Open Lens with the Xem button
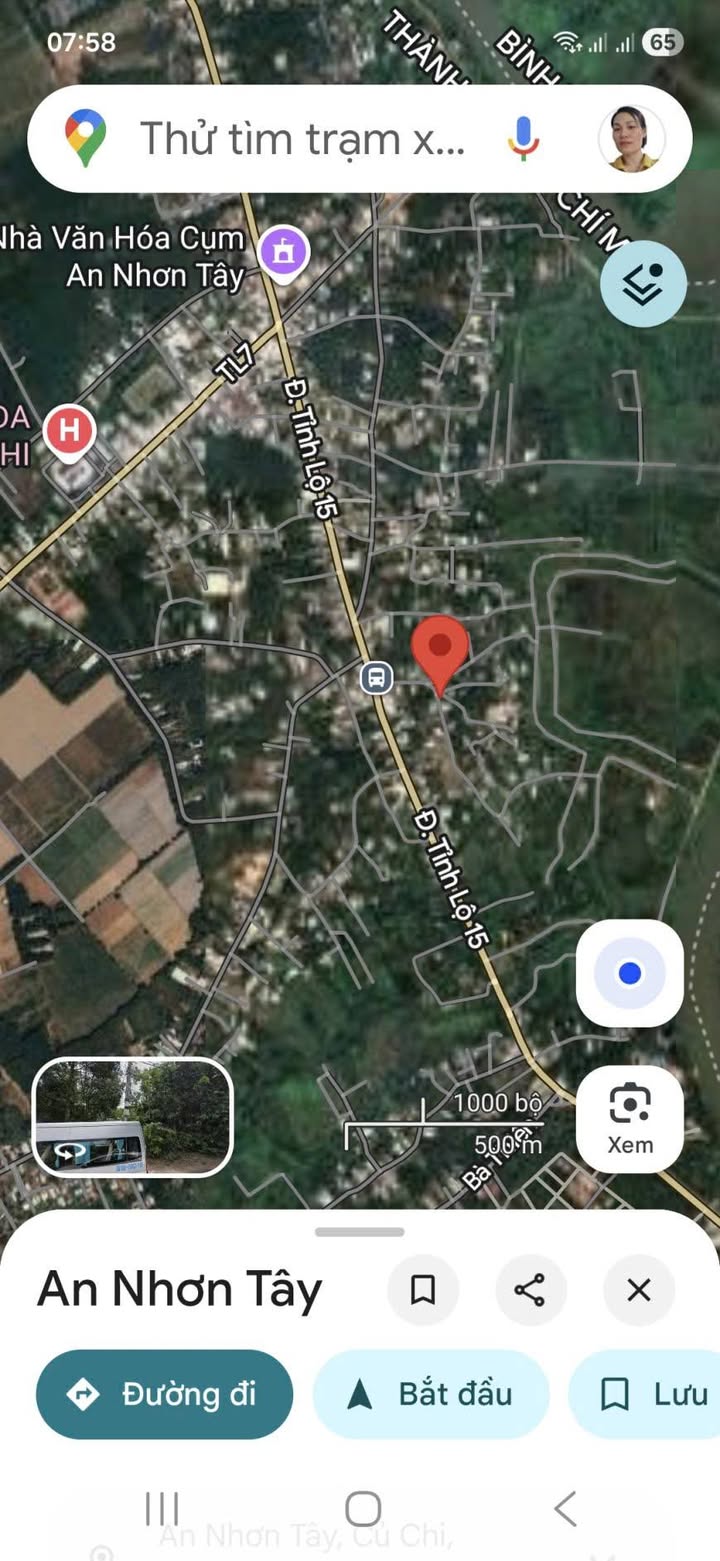 (x=629, y=1118)
